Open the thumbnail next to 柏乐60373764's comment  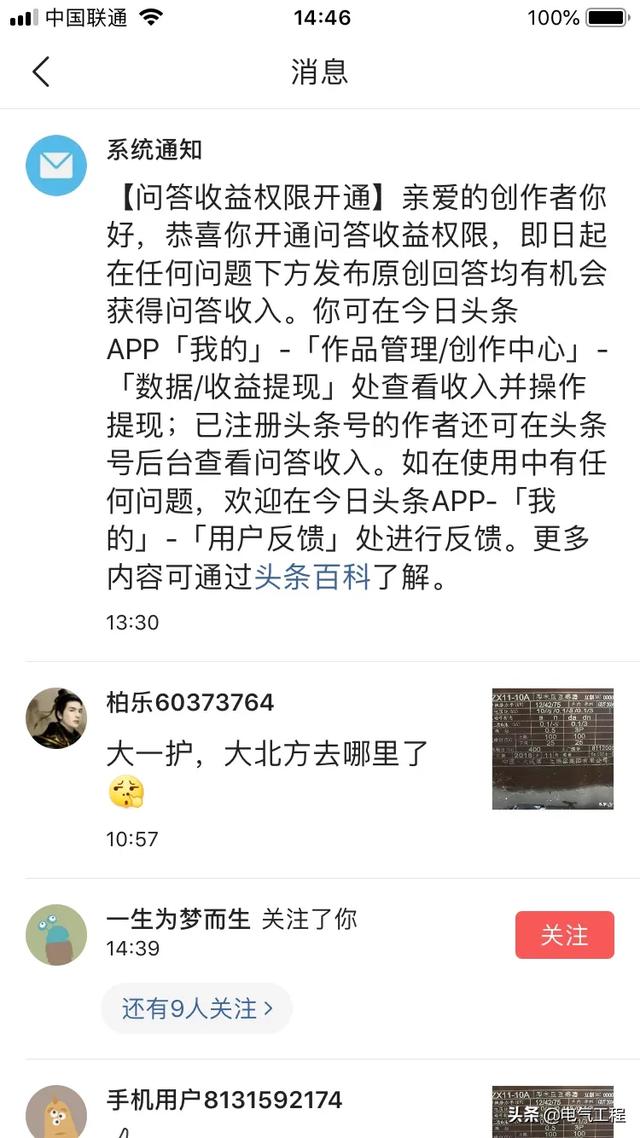coord(552,748)
